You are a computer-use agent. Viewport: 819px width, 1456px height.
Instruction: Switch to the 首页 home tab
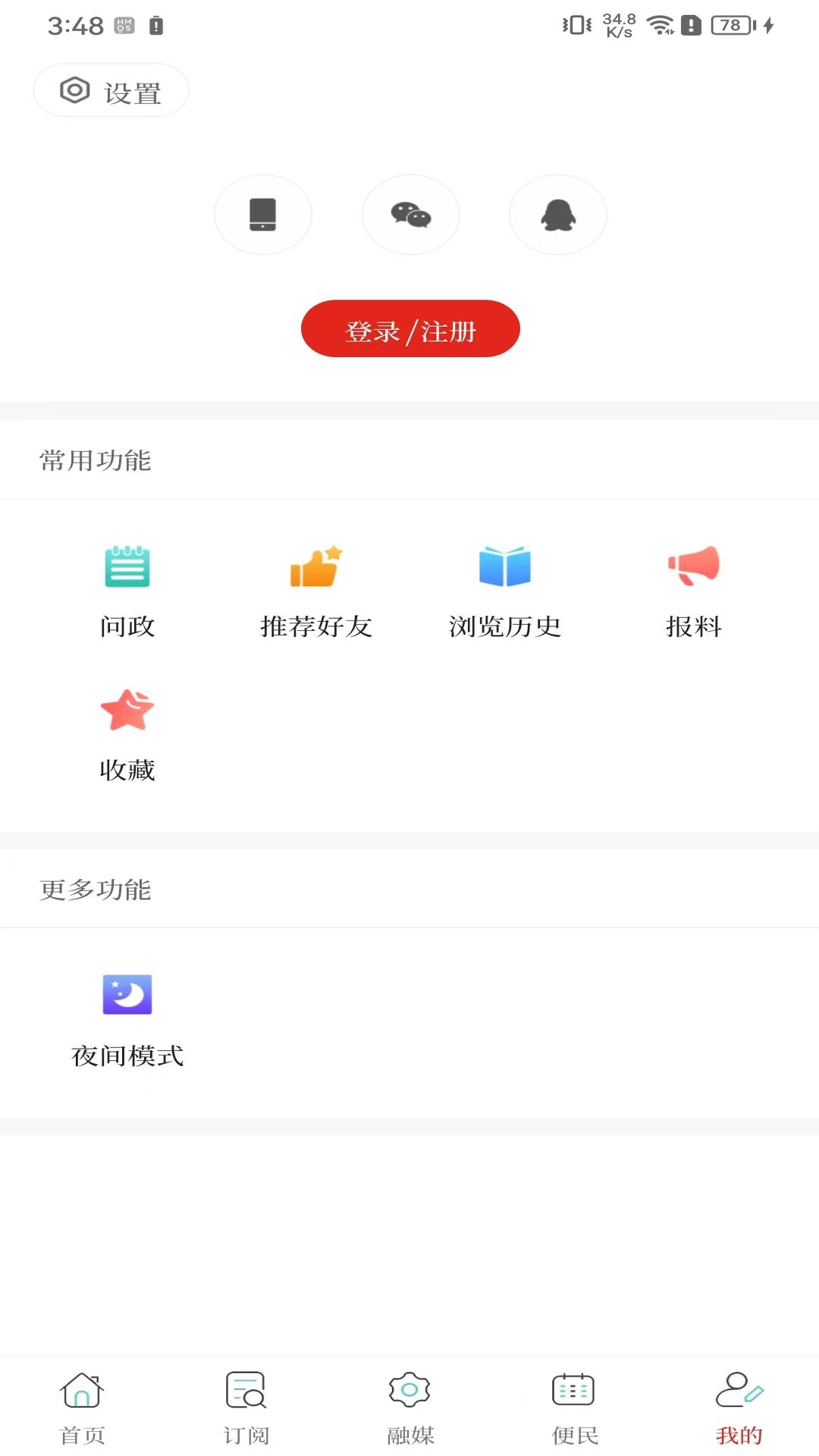click(81, 1407)
